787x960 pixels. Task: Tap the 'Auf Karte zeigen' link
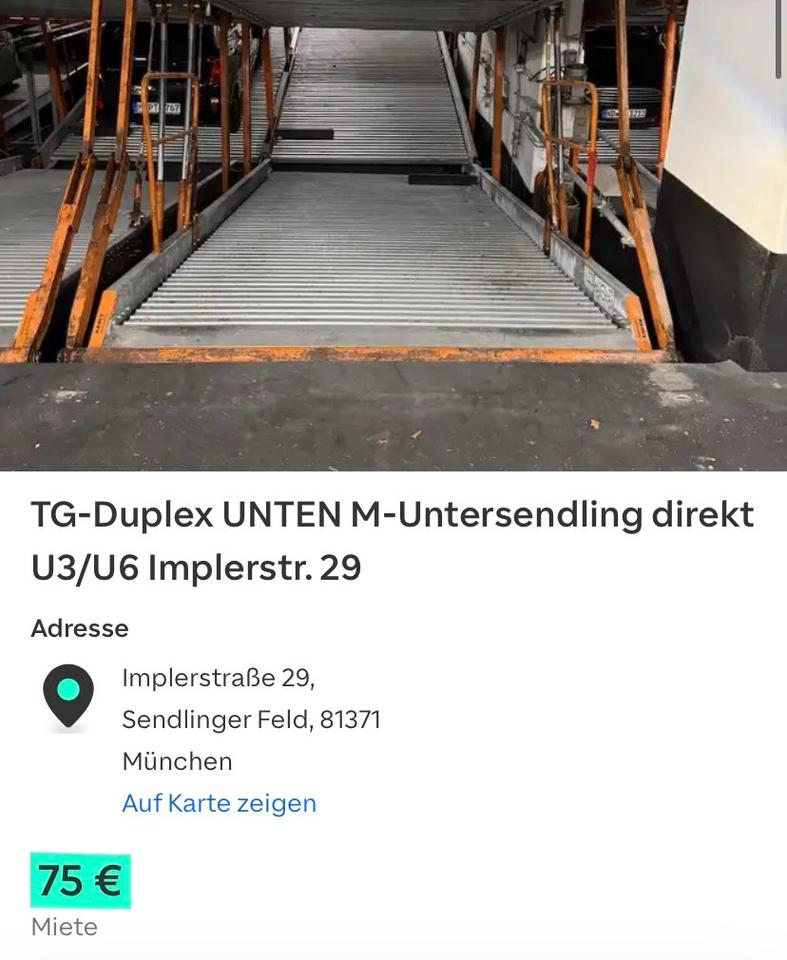tap(219, 803)
